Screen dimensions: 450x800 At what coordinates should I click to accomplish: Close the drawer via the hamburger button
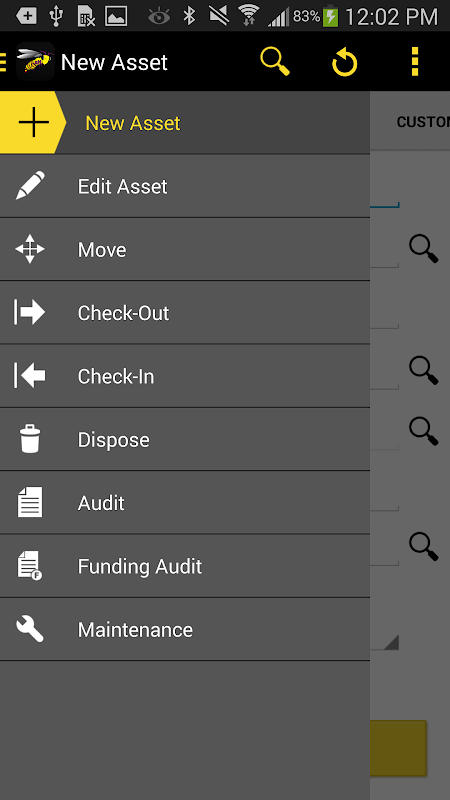coord(4,62)
